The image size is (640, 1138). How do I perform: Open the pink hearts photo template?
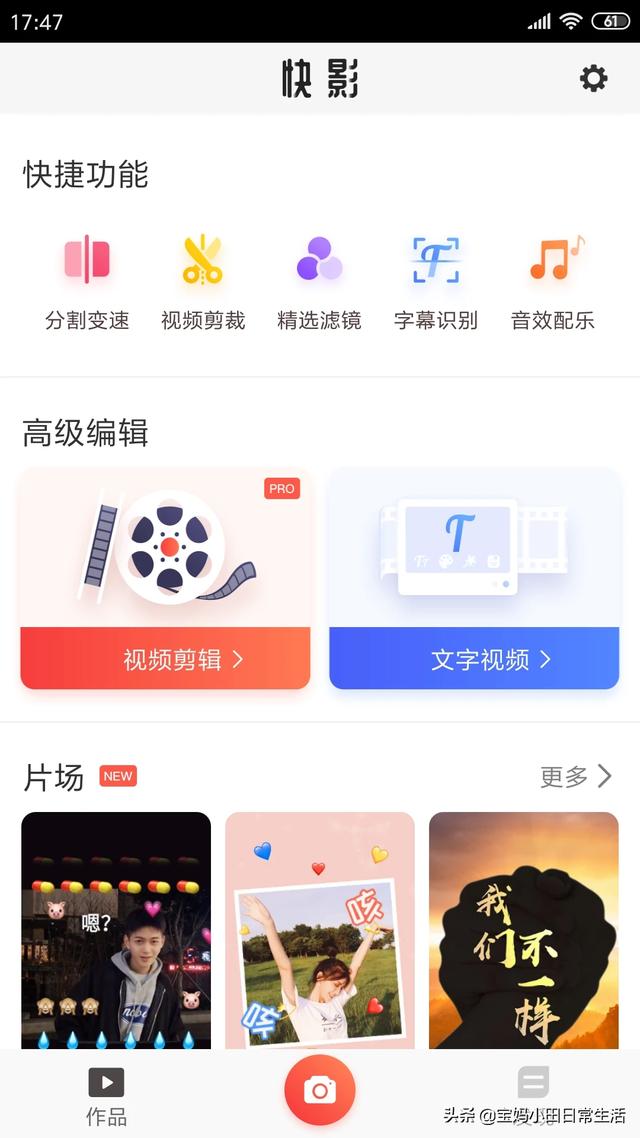(x=320, y=930)
